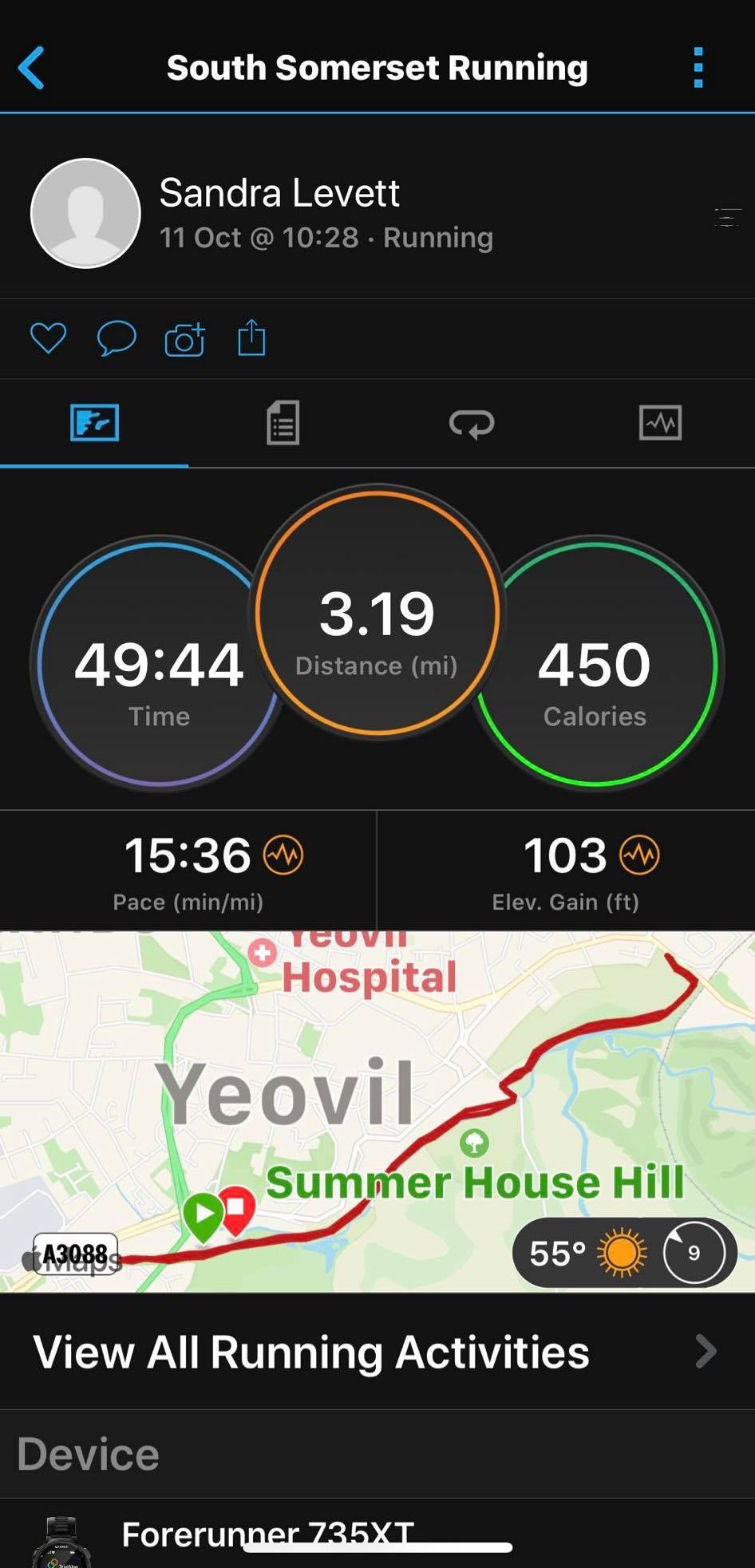Like this running activity

click(48, 338)
